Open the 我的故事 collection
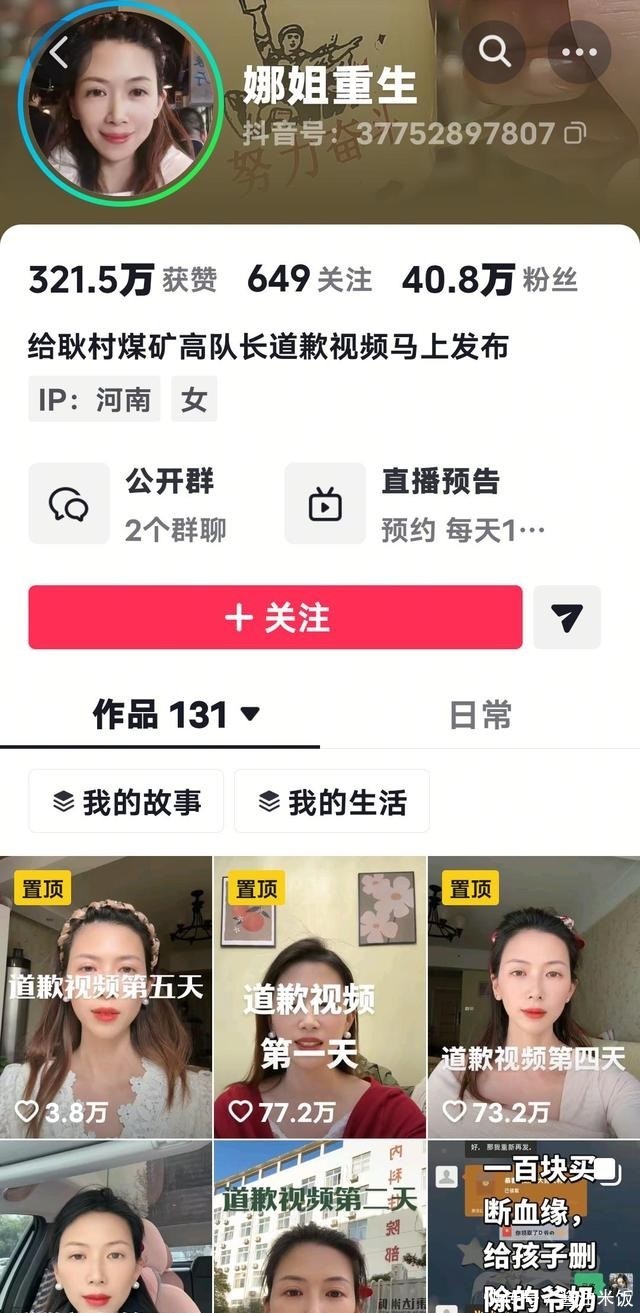The height and width of the screenshot is (1313, 640). point(126,801)
